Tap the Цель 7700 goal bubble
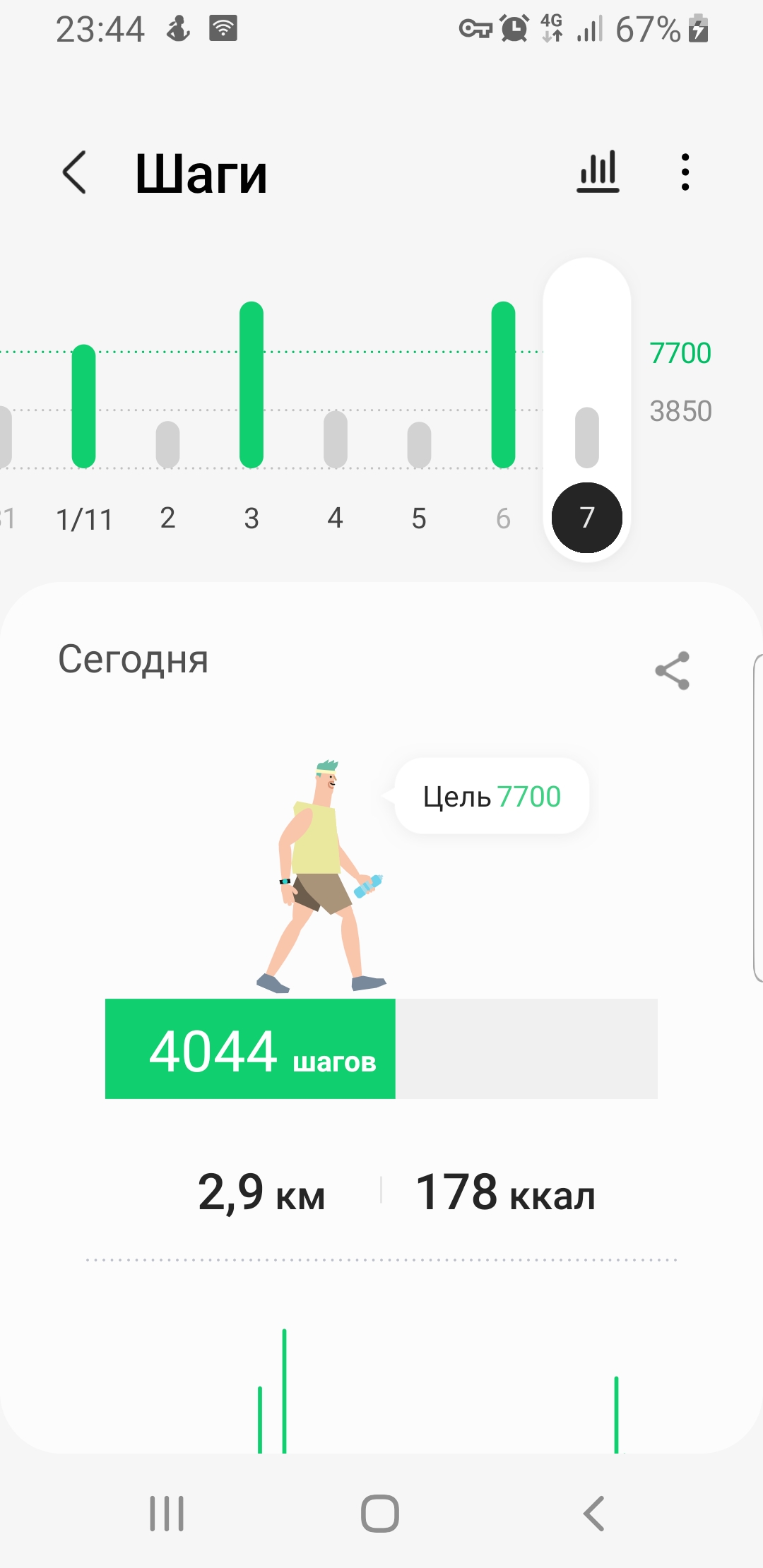 pyautogui.click(x=492, y=796)
